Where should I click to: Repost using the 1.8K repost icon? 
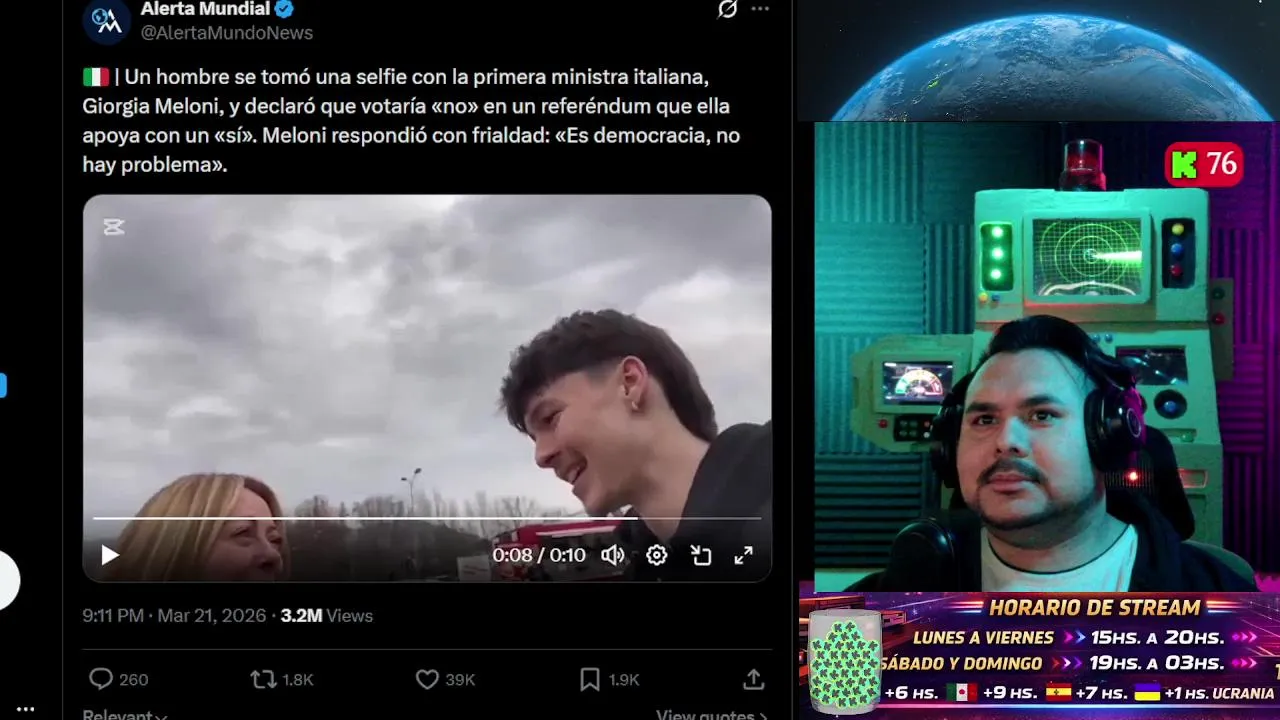click(x=263, y=679)
